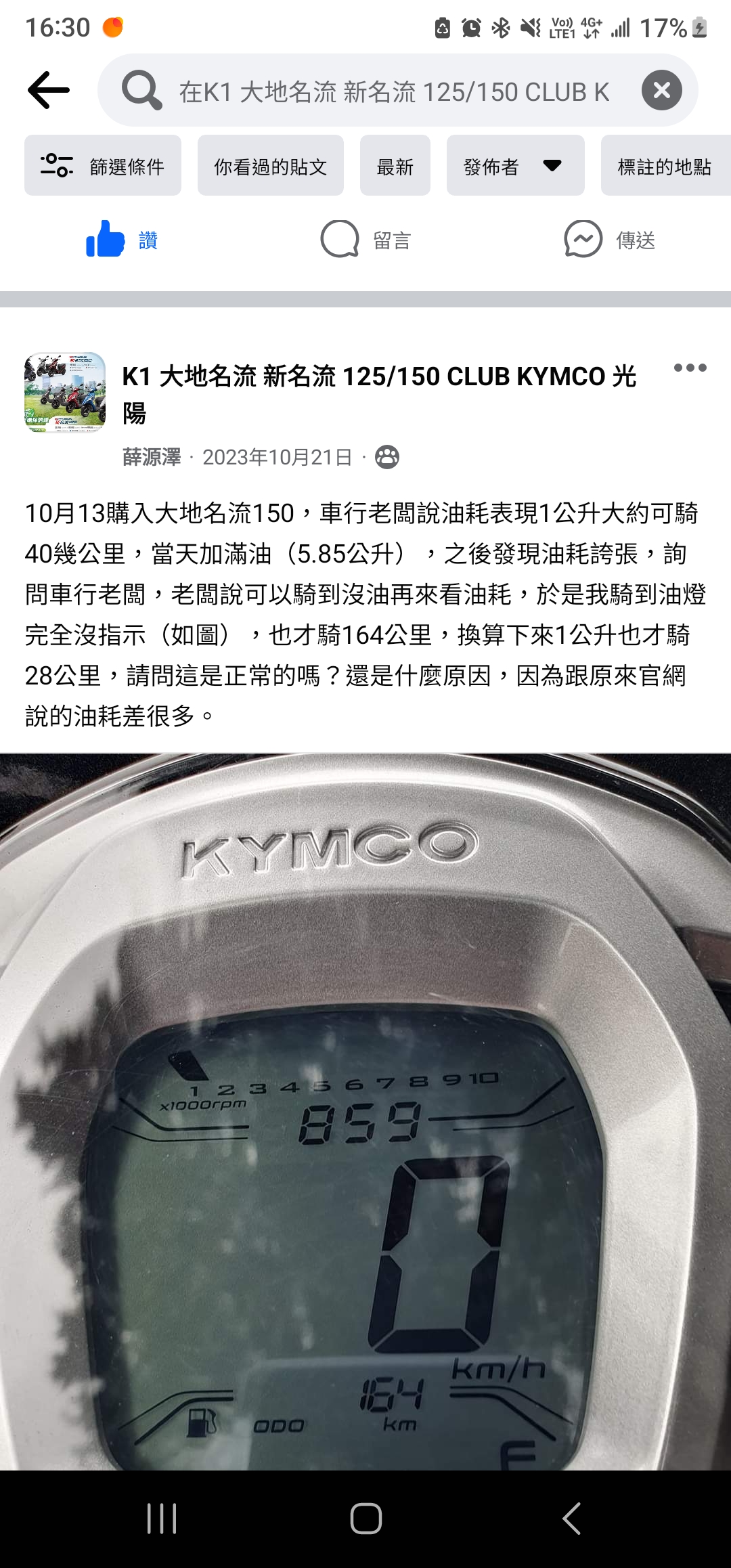731x1568 pixels.
Task: Clear the search text with the X button
Action: pyautogui.click(x=661, y=90)
